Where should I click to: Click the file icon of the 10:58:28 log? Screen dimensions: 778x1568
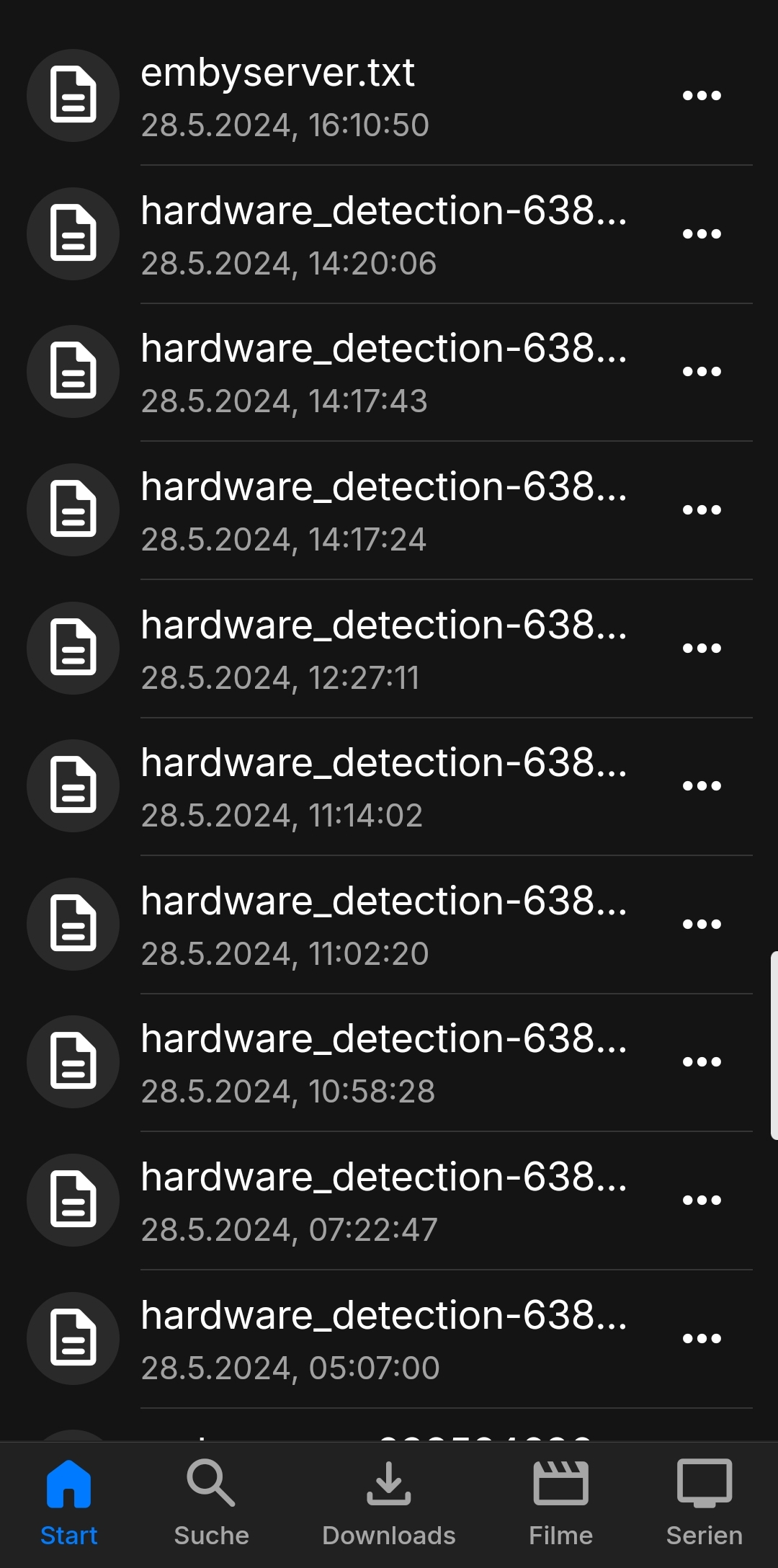72,1063
